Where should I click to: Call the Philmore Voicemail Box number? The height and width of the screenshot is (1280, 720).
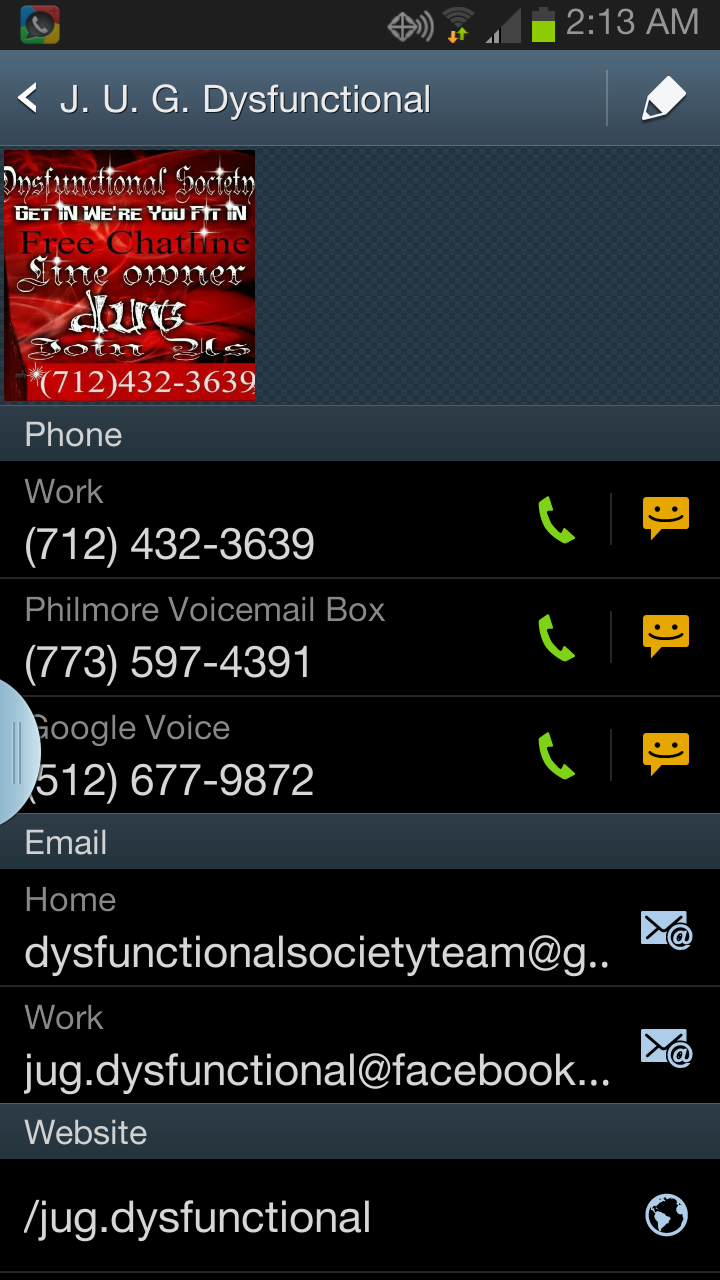click(556, 638)
